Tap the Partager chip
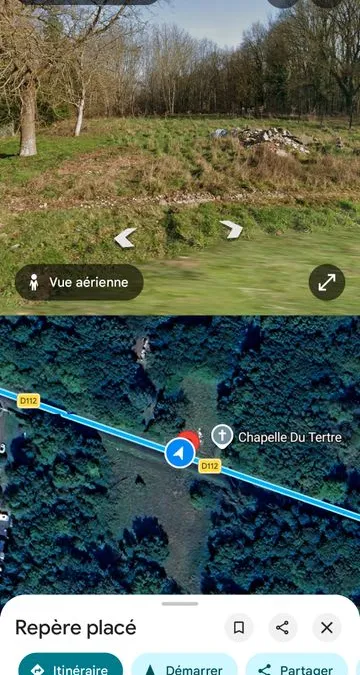 point(297,666)
